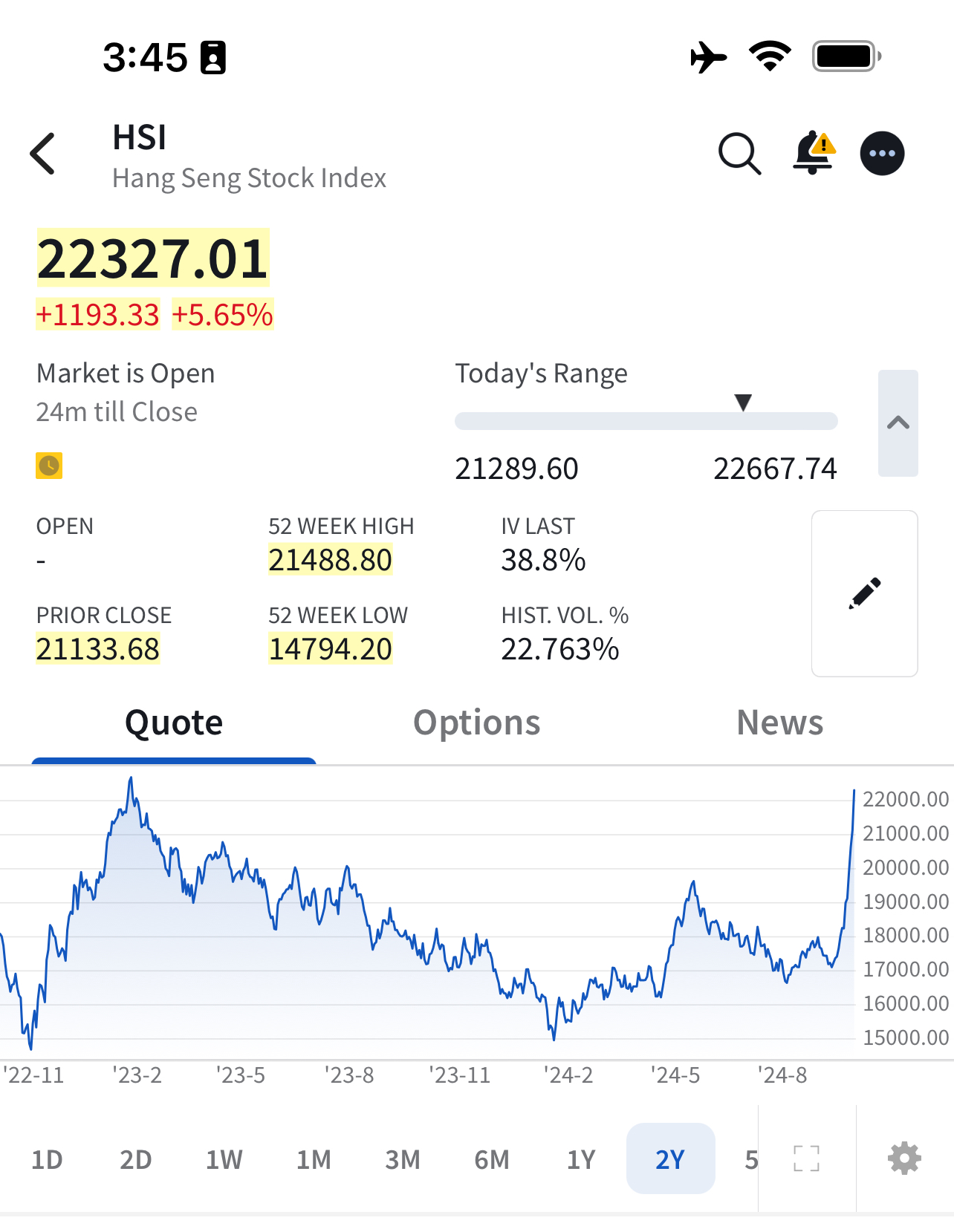Open the three-dot overflow menu
Viewport: 954px width, 1232px height.
click(x=882, y=154)
